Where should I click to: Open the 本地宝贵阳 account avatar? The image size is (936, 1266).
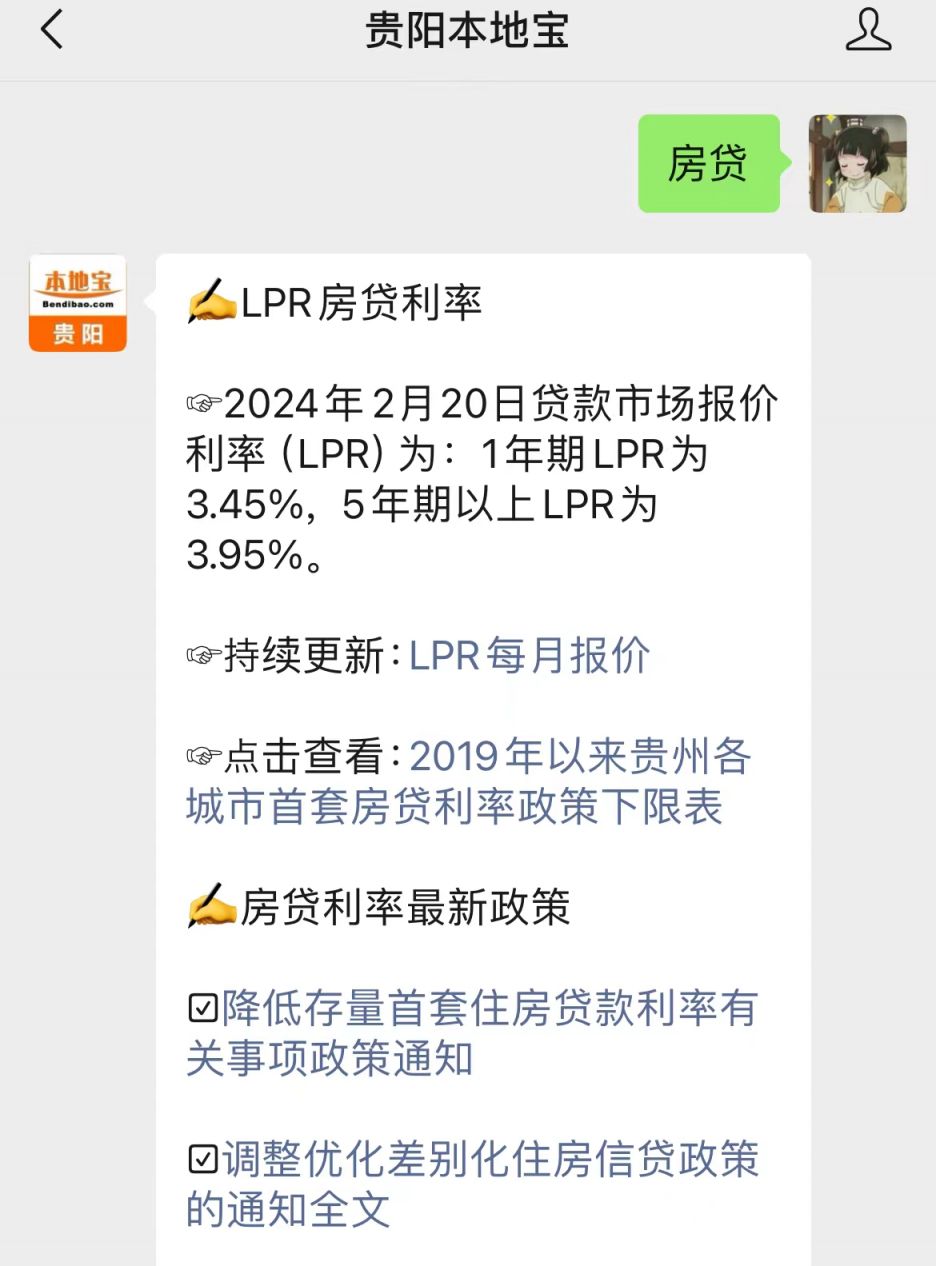(x=77, y=303)
